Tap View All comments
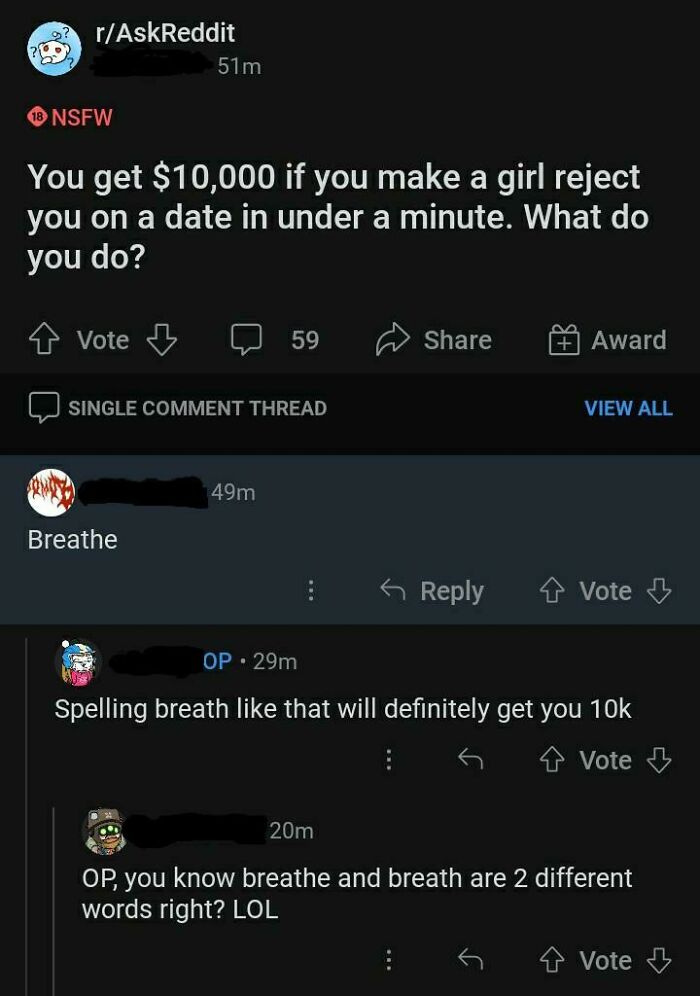 pyautogui.click(x=628, y=408)
